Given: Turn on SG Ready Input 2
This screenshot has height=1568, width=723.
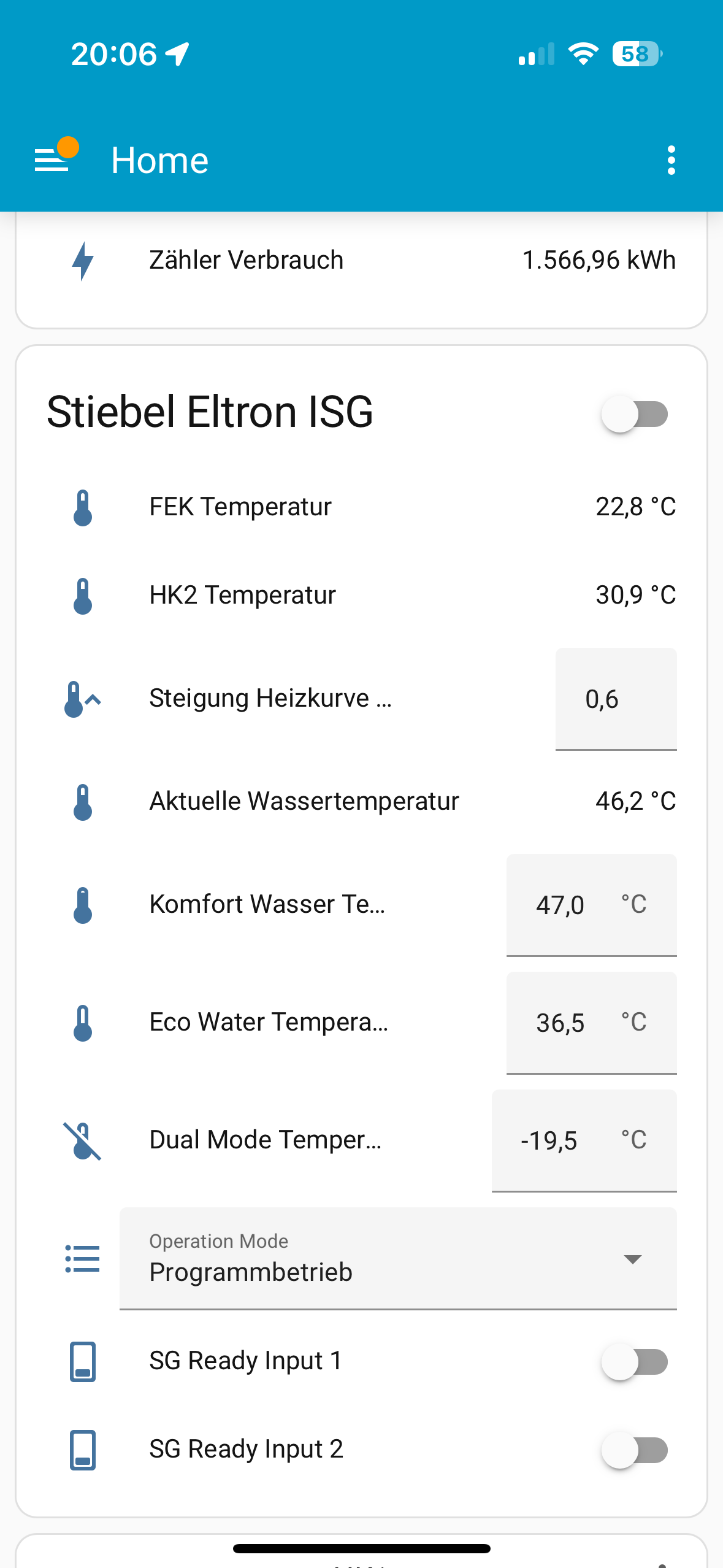Looking at the screenshot, I should pyautogui.click(x=634, y=1450).
